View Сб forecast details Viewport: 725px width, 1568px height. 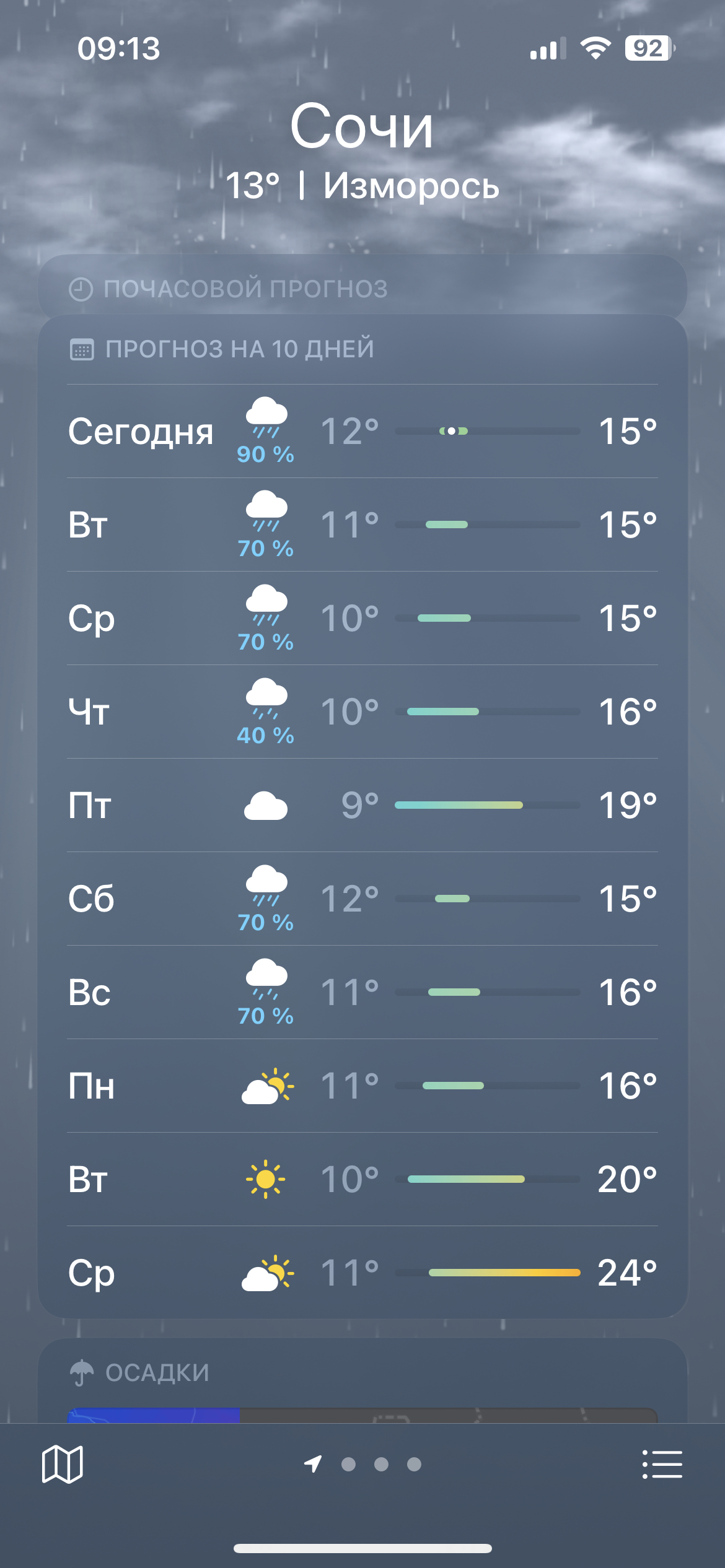pos(362,899)
